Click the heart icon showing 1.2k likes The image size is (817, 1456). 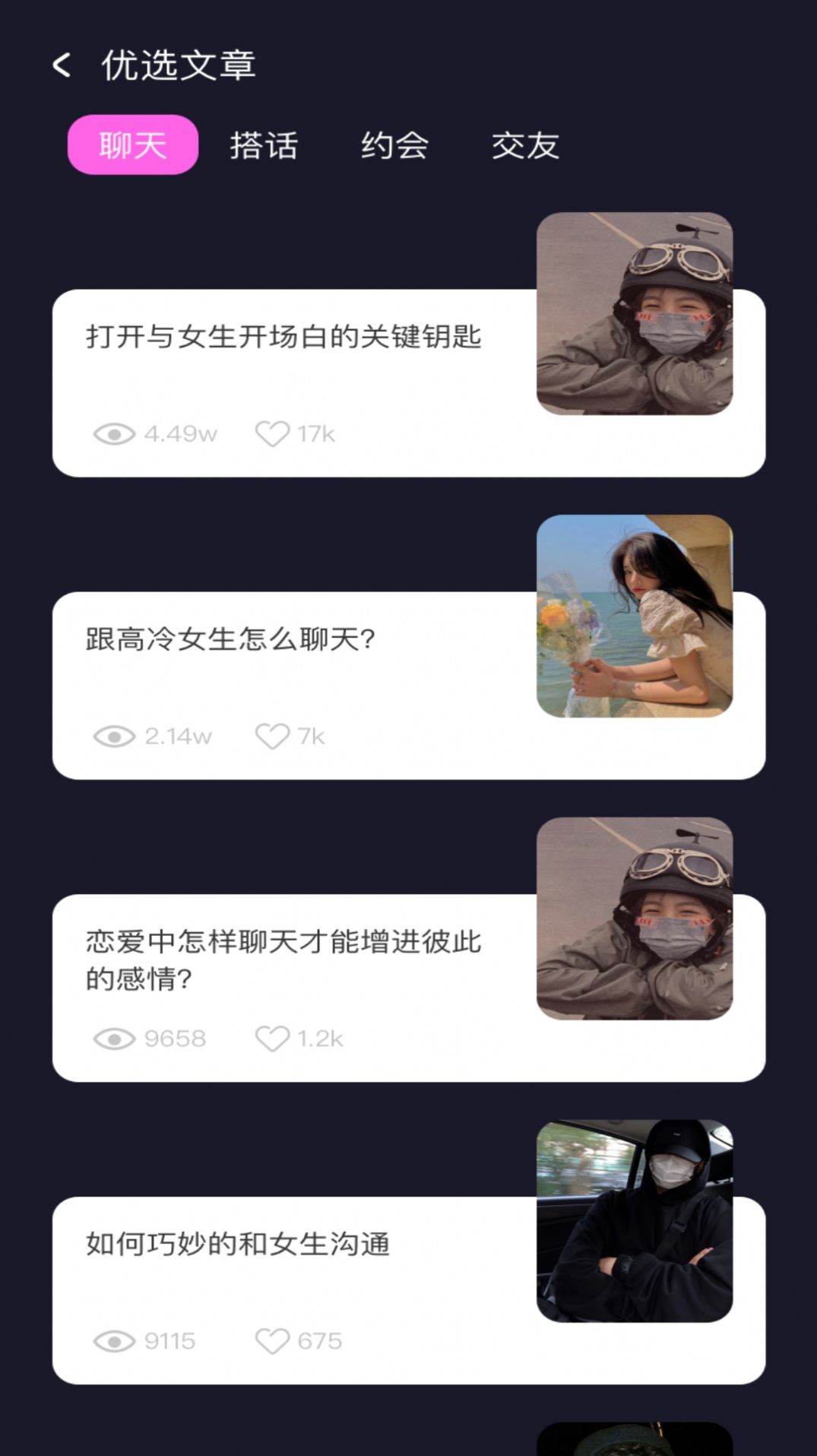[x=271, y=1038]
